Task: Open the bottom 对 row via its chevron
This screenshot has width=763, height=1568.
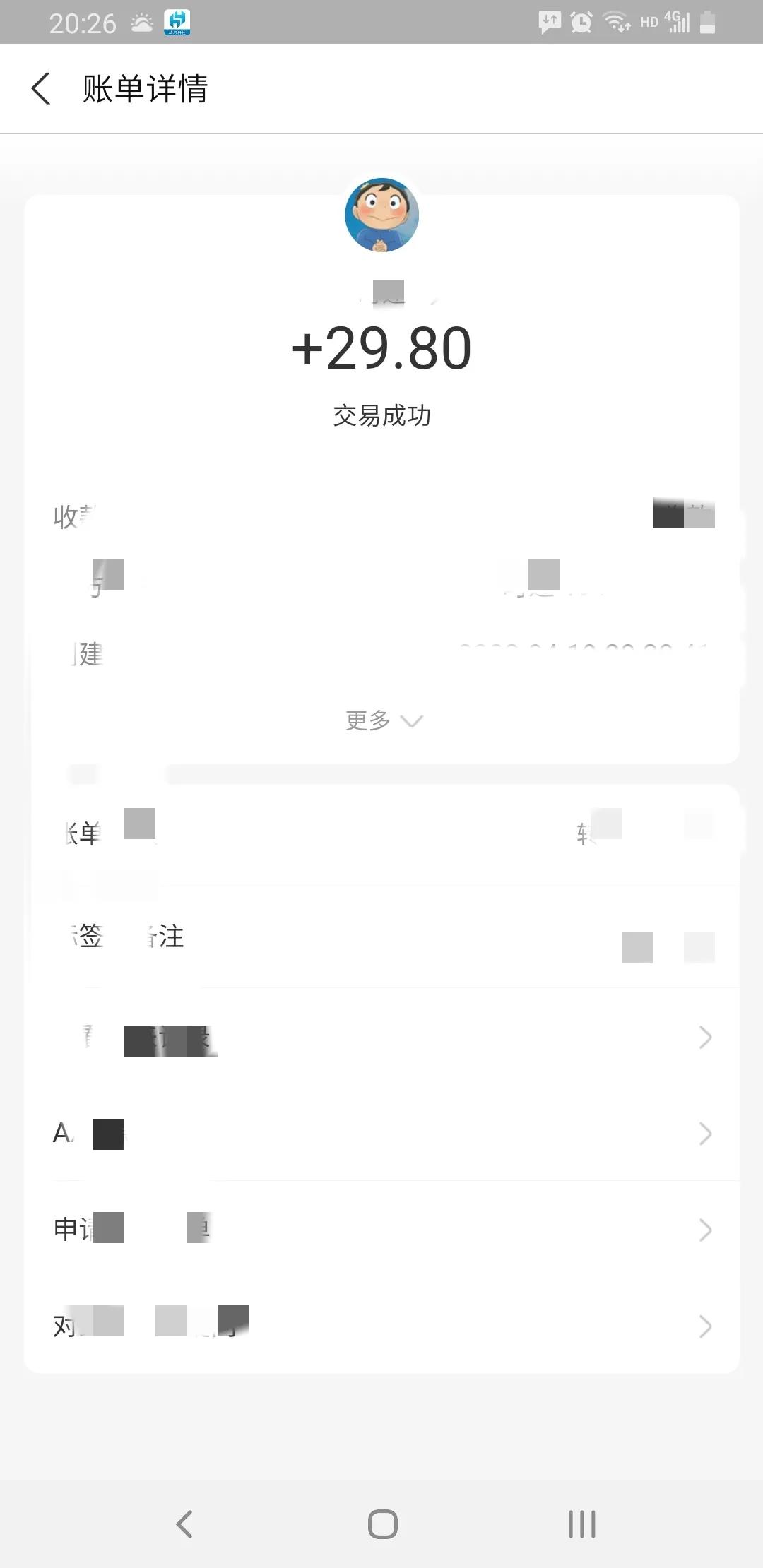Action: pyautogui.click(x=704, y=1326)
